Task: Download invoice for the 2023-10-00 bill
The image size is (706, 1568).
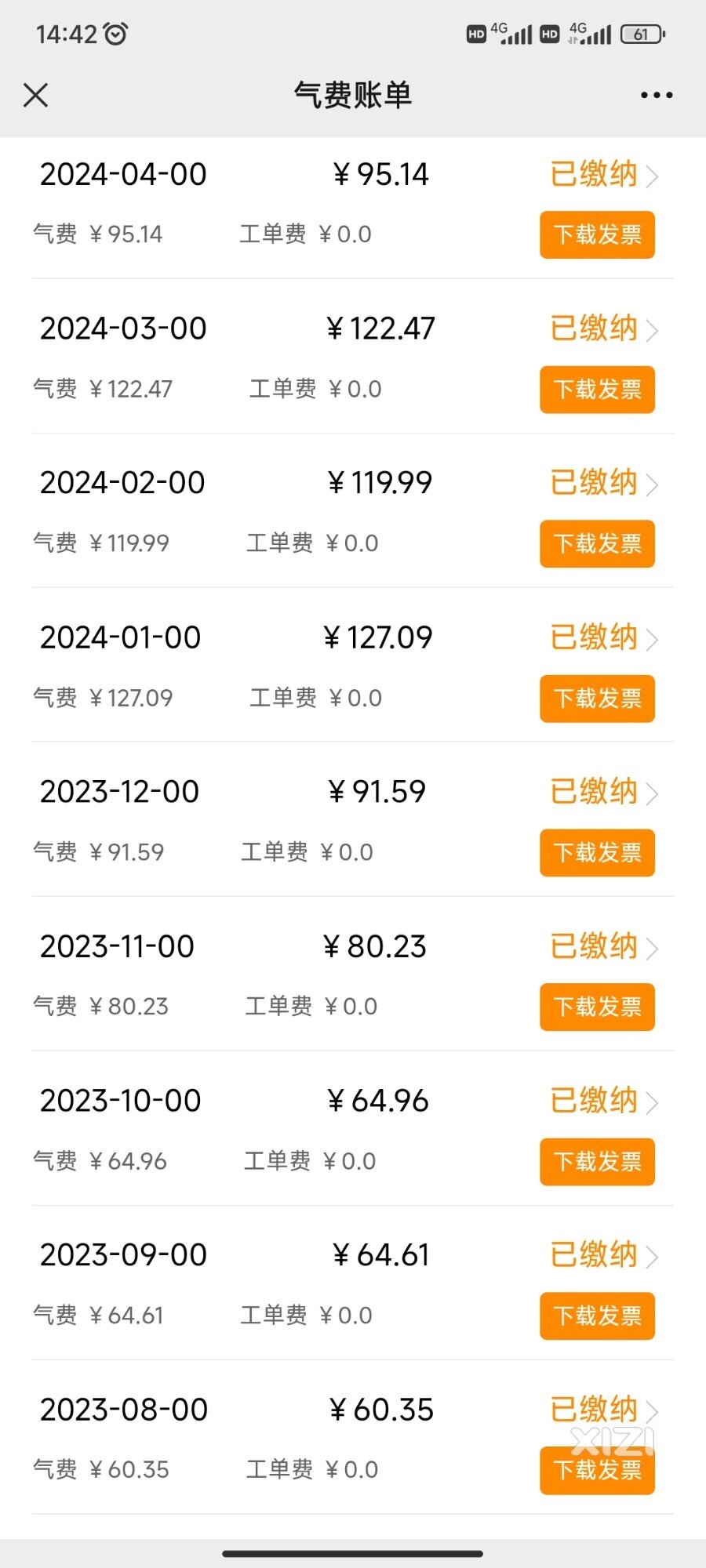Action: (597, 1161)
